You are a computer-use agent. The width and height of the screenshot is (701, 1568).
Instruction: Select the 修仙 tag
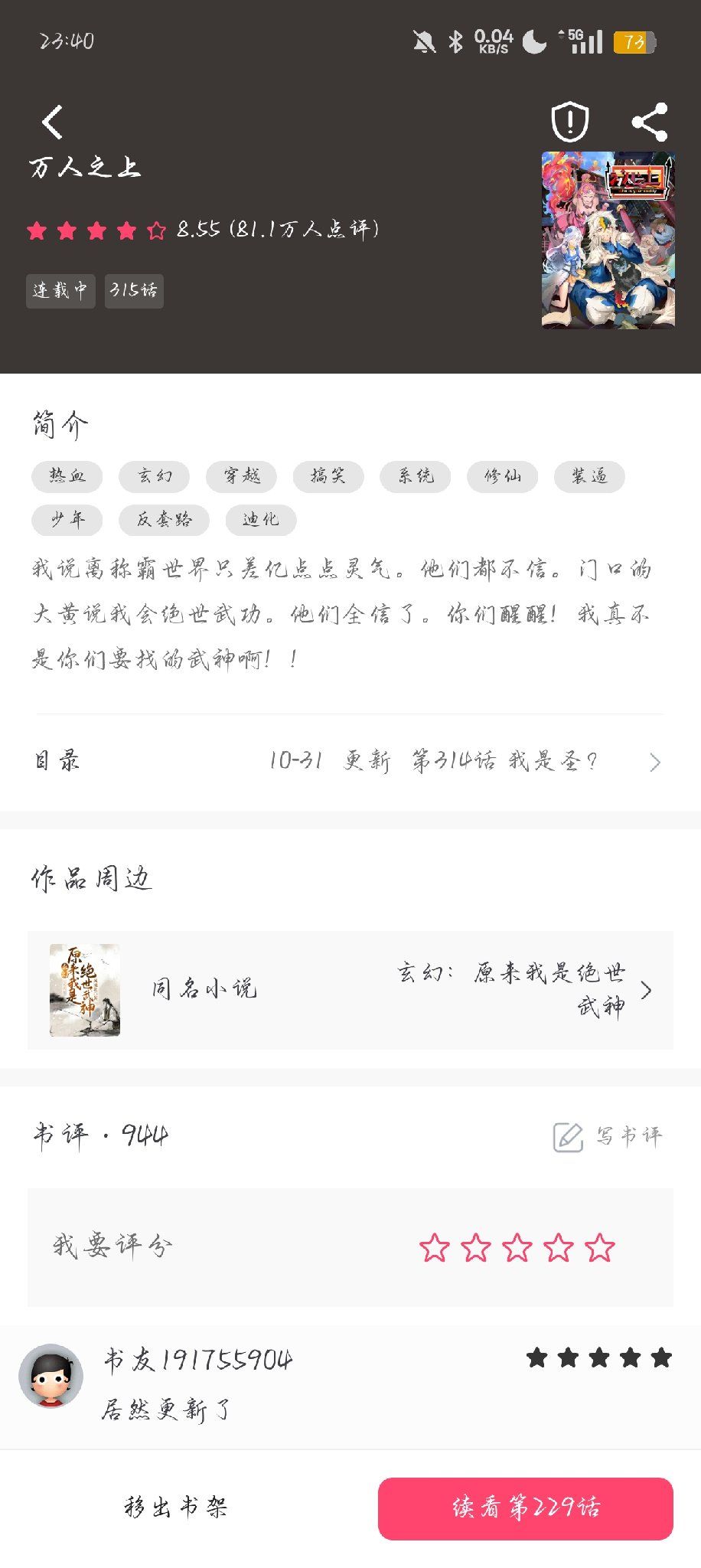point(503,476)
